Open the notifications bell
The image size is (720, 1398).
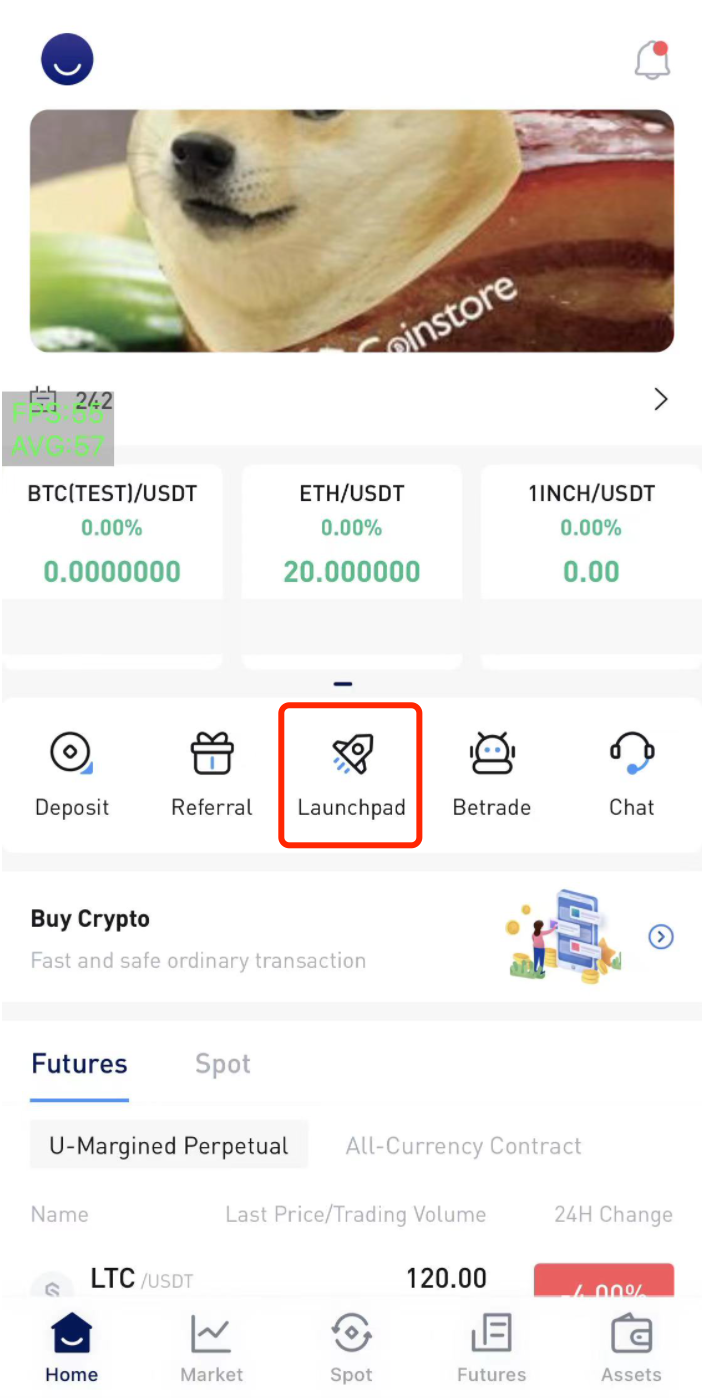(652, 60)
